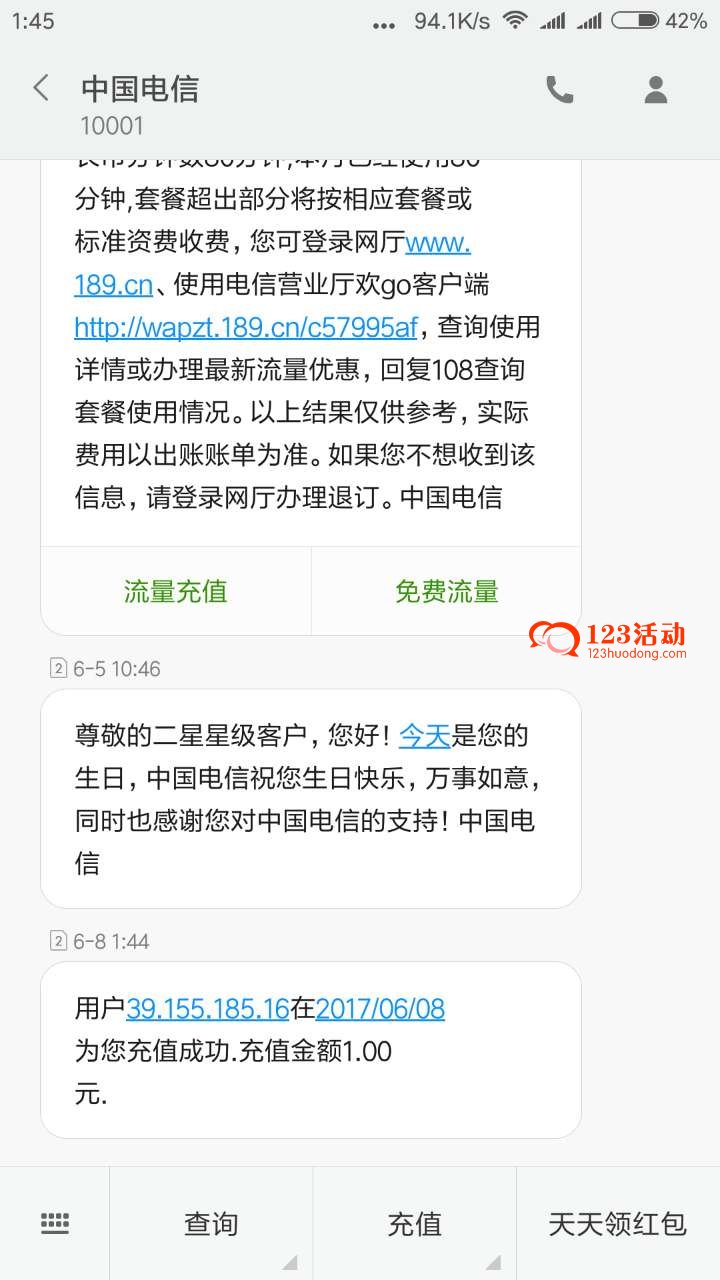Tap the 2017/06/08 date link

(x=380, y=1009)
